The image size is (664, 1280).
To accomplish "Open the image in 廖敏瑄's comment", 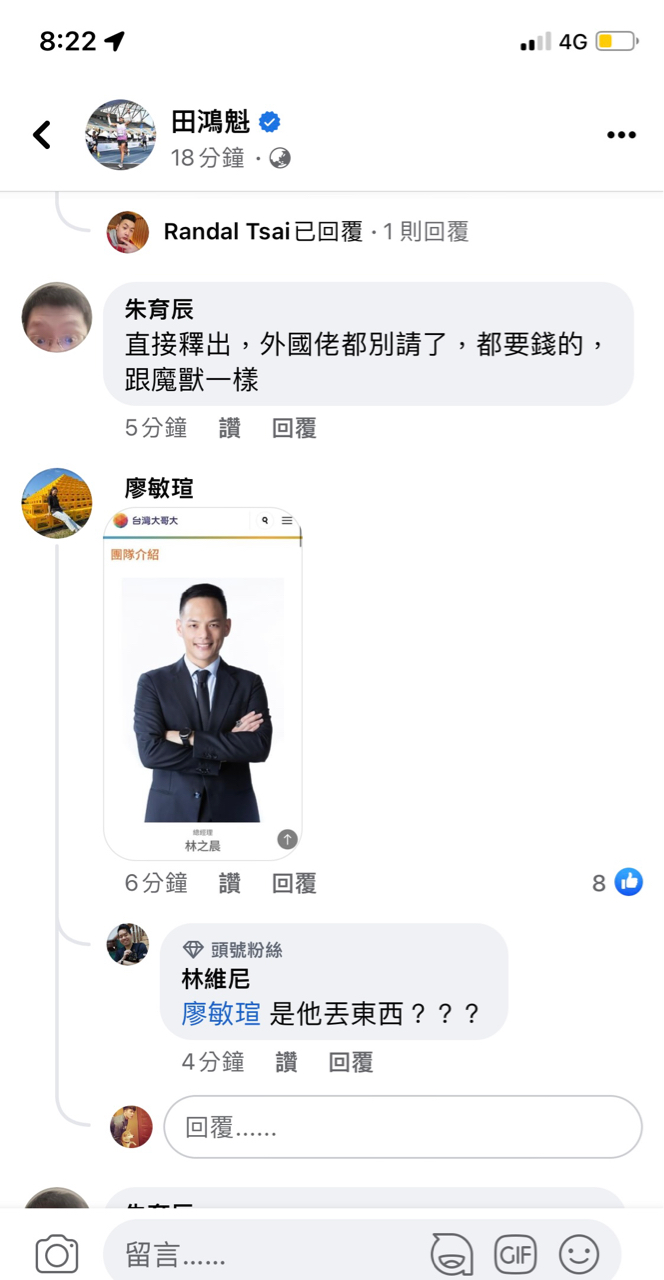I will pyautogui.click(x=203, y=684).
